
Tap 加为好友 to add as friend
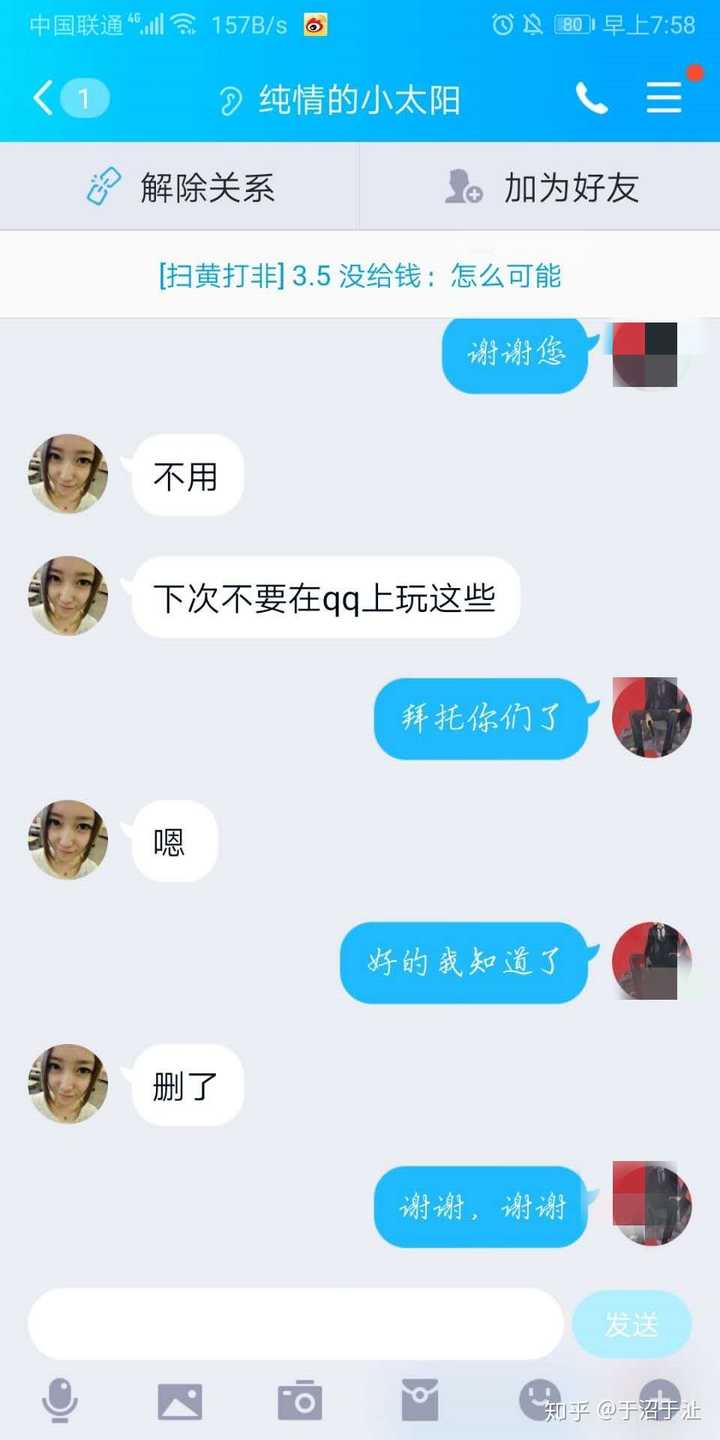pos(540,187)
